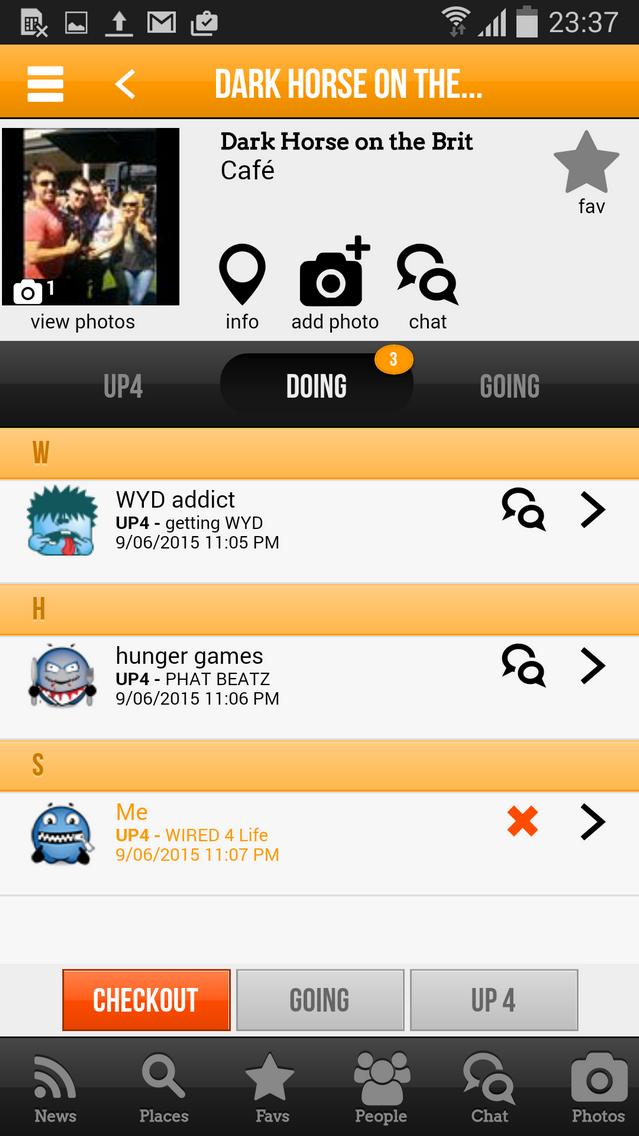The image size is (639, 1136).
Task: Open the News tab
Action: (55, 1088)
